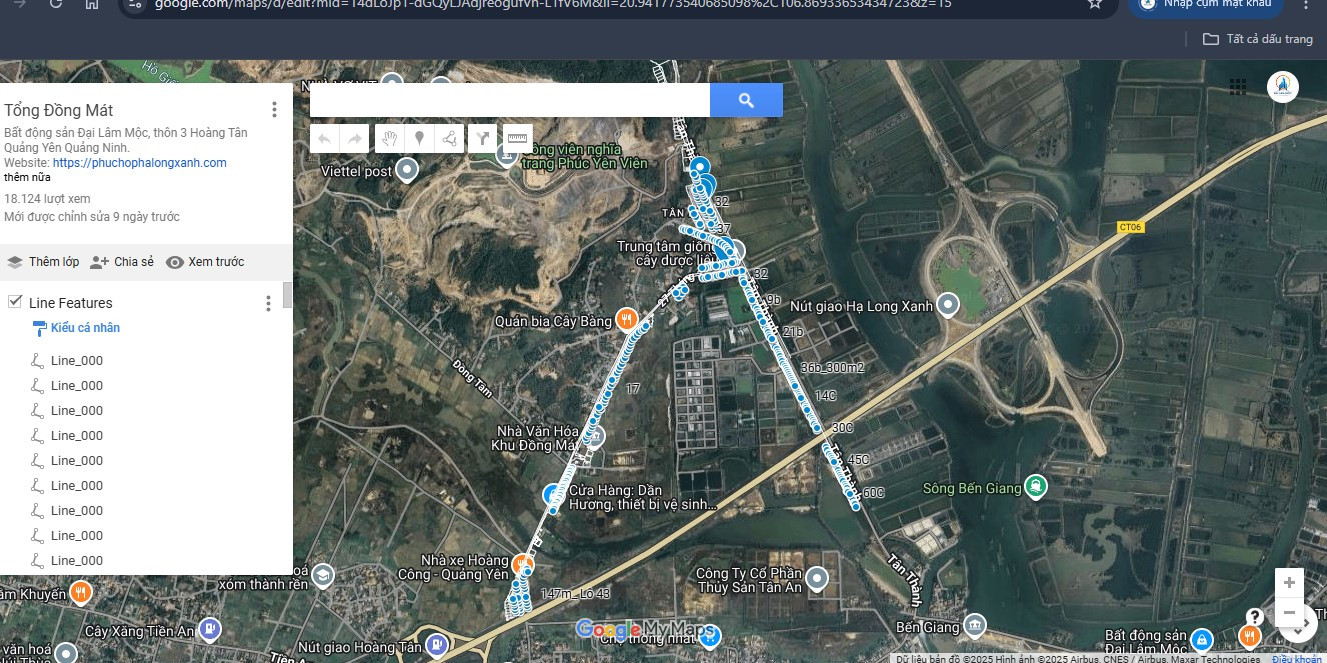Screen dimensions: 1327x663
Task: Open the Tất cả dấu trang bookmarks folder
Action: click(1258, 39)
